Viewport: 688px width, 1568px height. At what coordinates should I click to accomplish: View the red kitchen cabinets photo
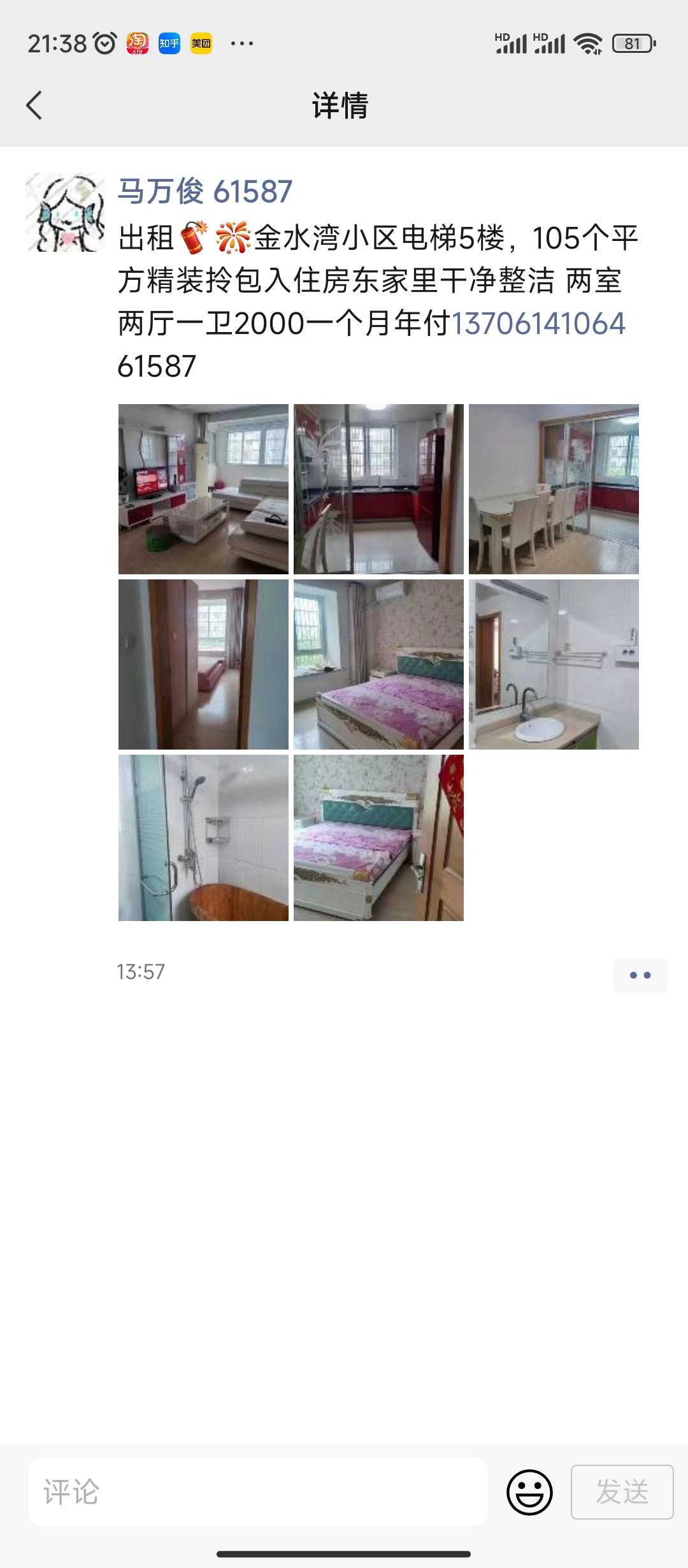tap(378, 489)
